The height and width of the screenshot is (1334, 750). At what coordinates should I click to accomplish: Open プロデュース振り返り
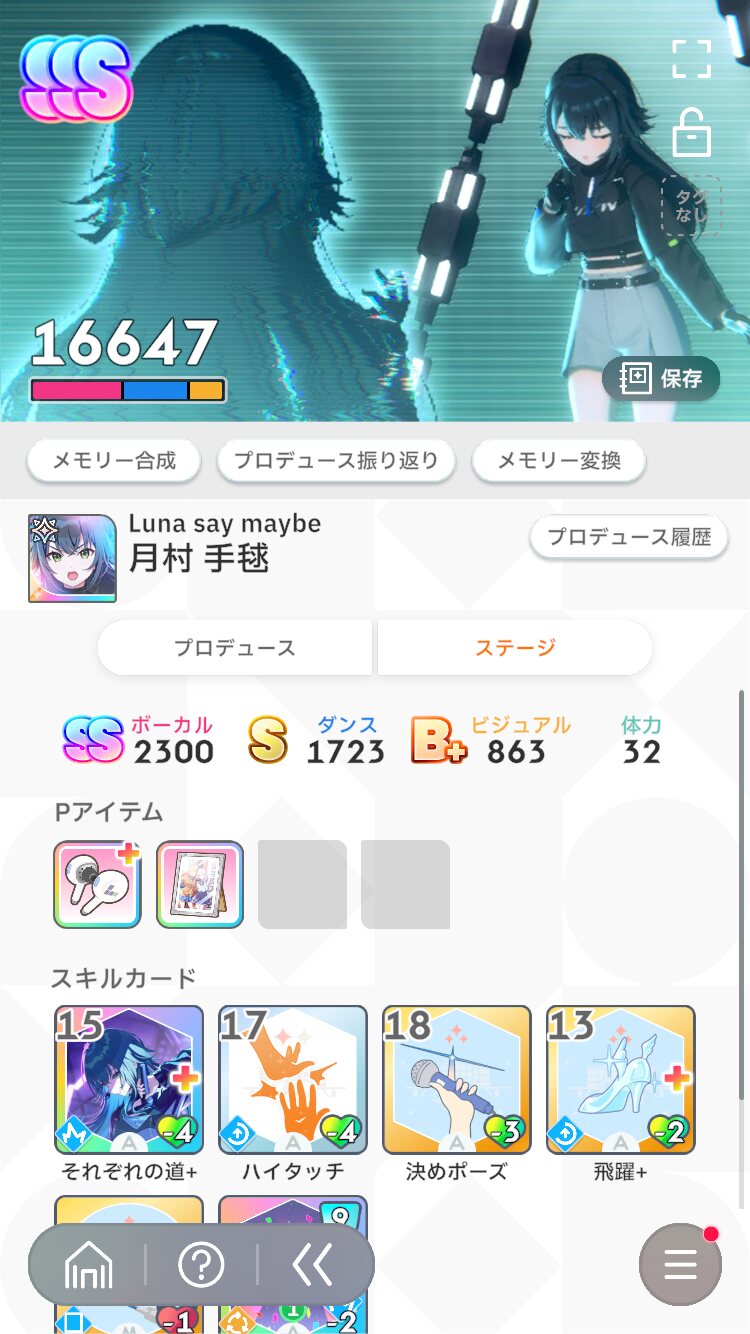(336, 460)
